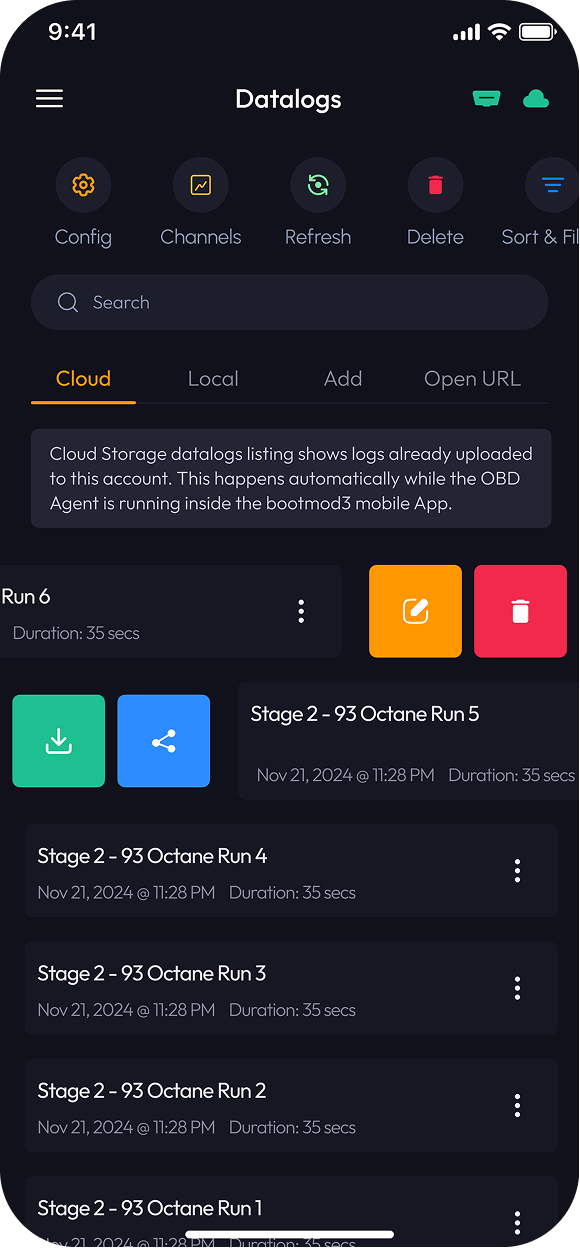Tap the green OBD device icon
Image resolution: width=580 pixels, height=1248 pixels.
(487, 98)
